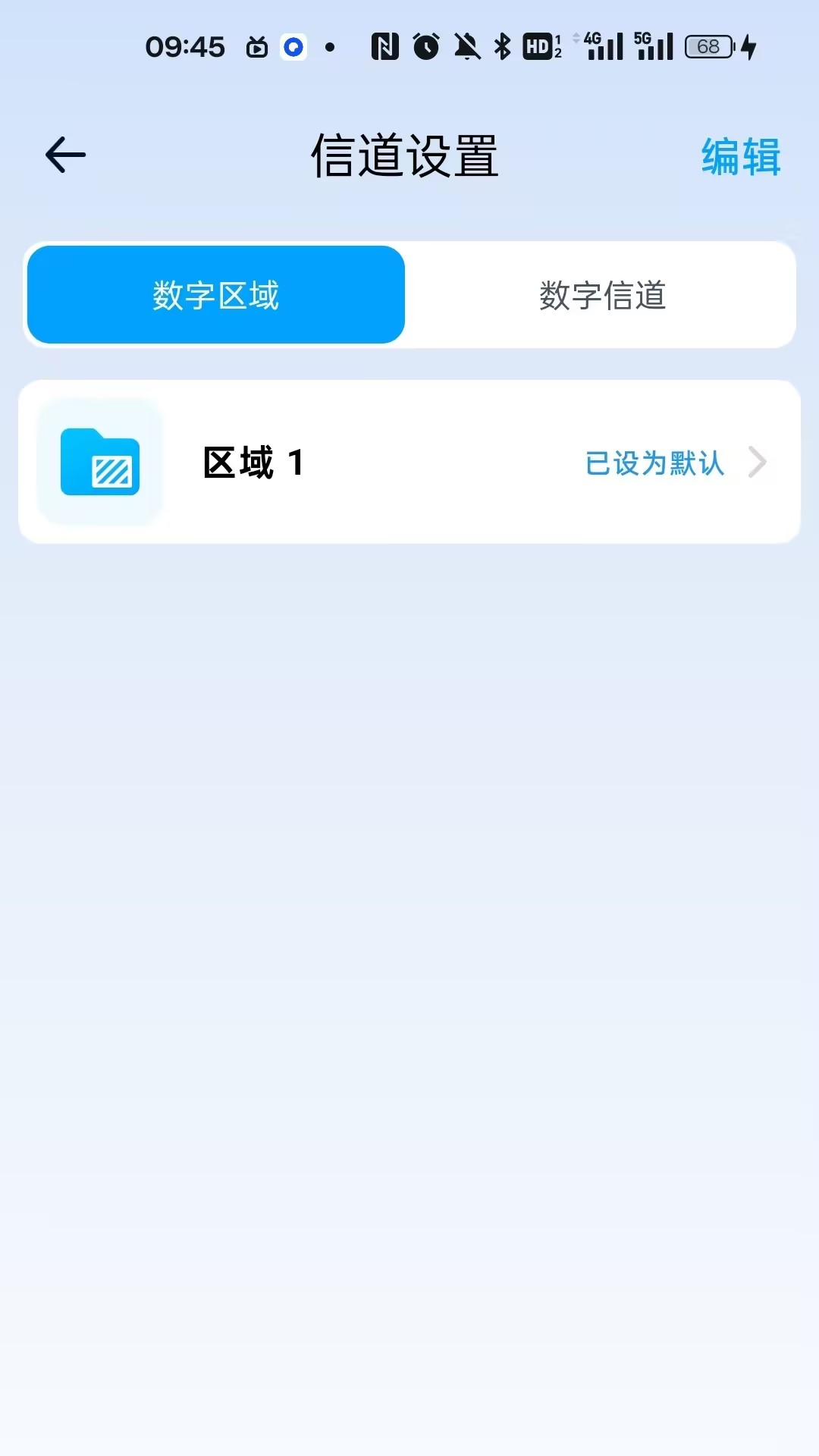Click the 已设为默认 label

click(x=654, y=463)
